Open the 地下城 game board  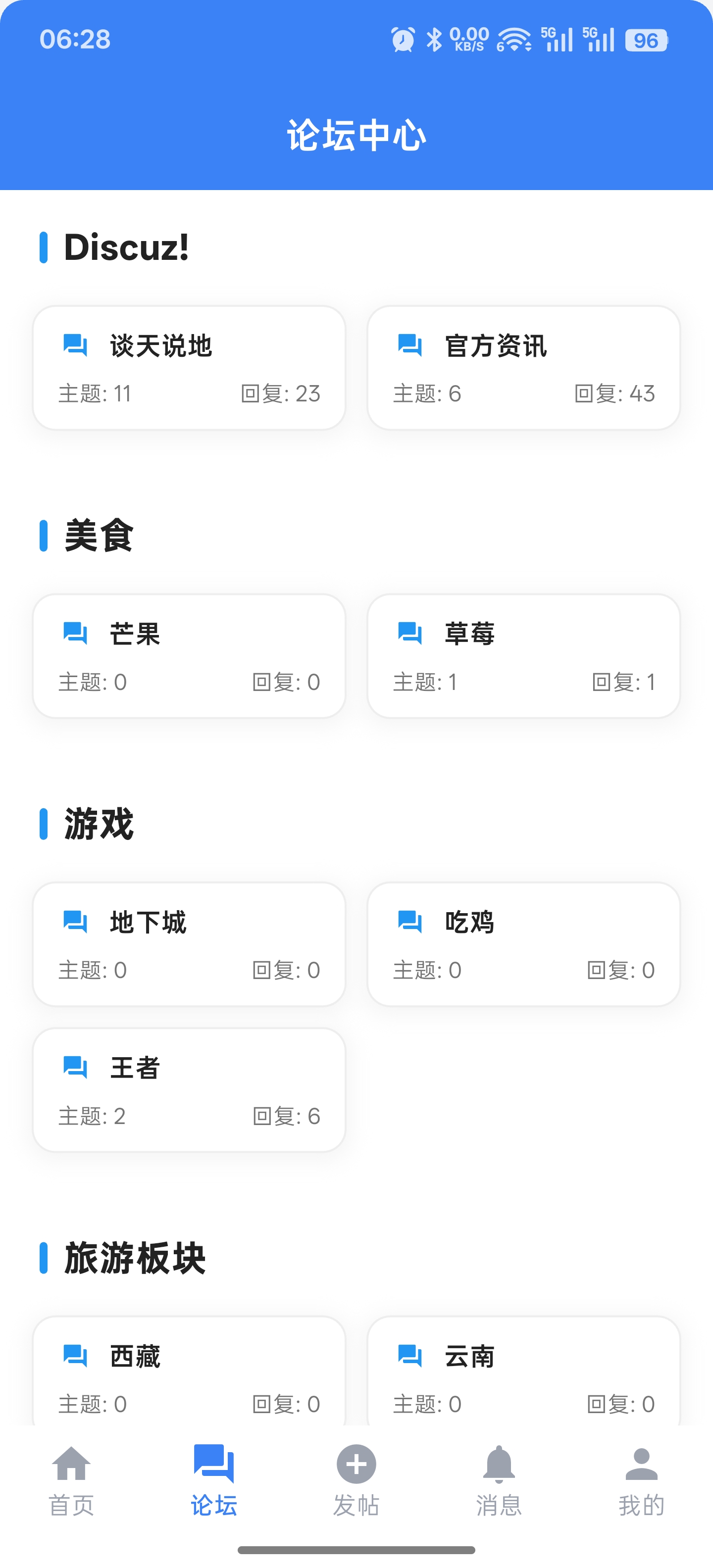tap(189, 944)
